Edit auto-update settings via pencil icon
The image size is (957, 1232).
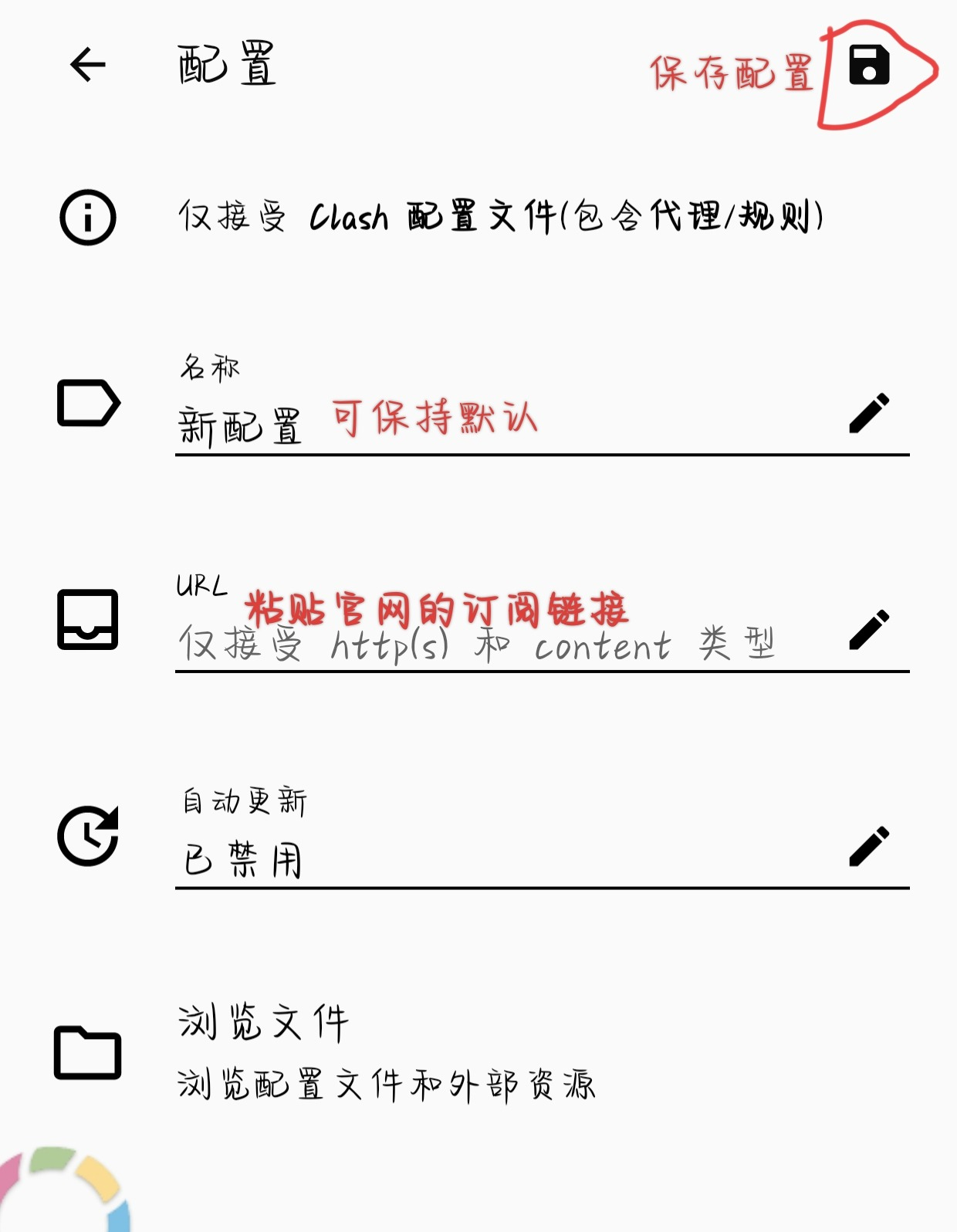point(871,845)
